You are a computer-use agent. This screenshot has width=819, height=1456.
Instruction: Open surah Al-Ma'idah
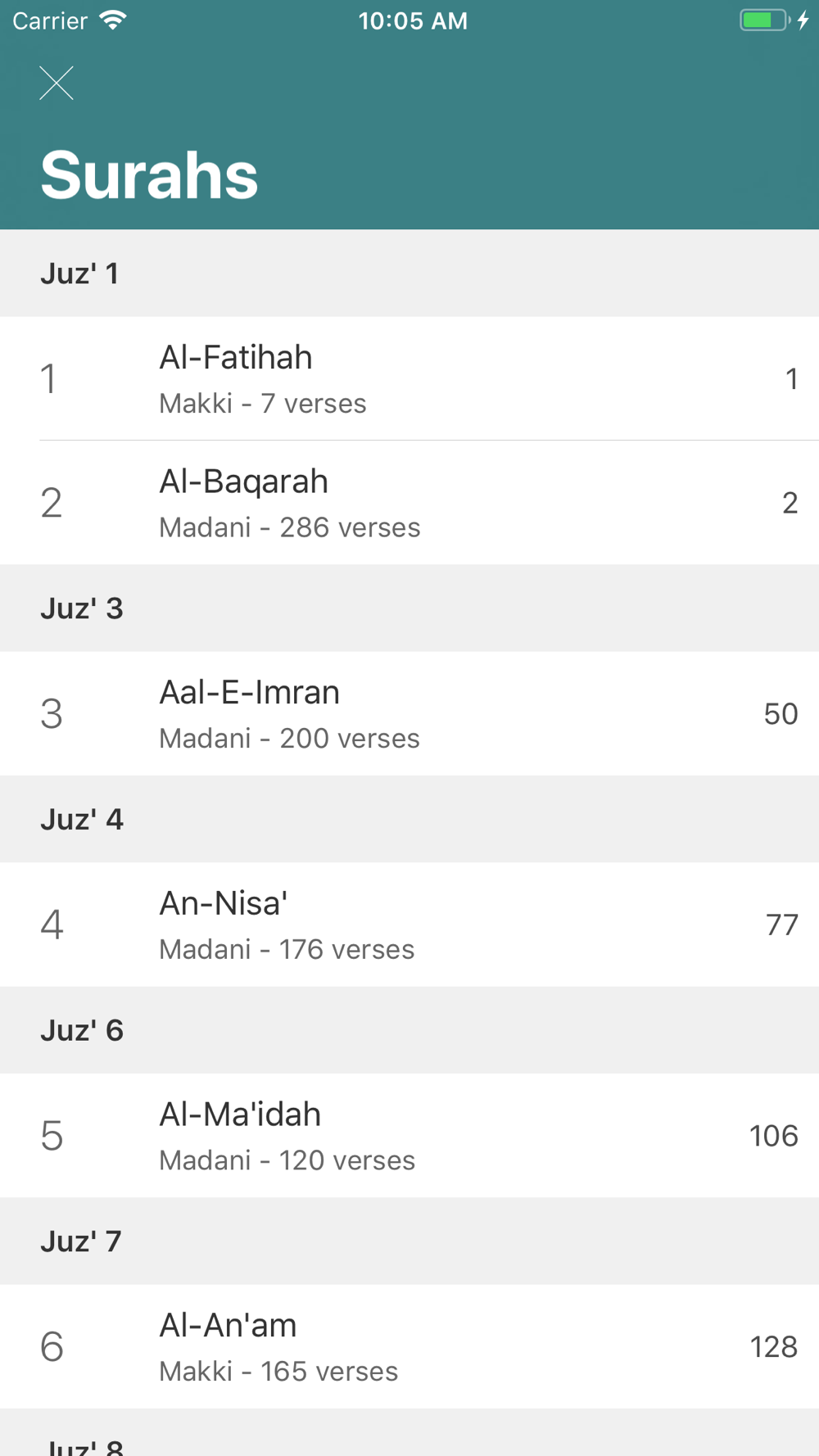tap(409, 1136)
